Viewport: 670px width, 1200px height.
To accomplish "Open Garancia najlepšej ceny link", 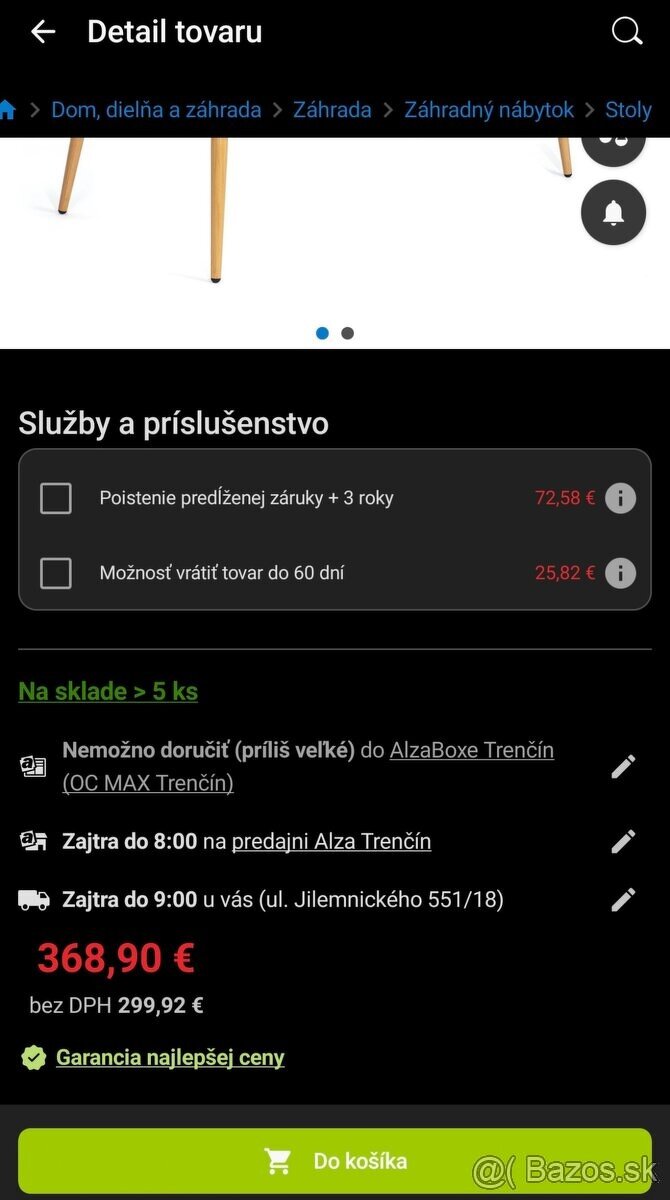I will tap(170, 1057).
